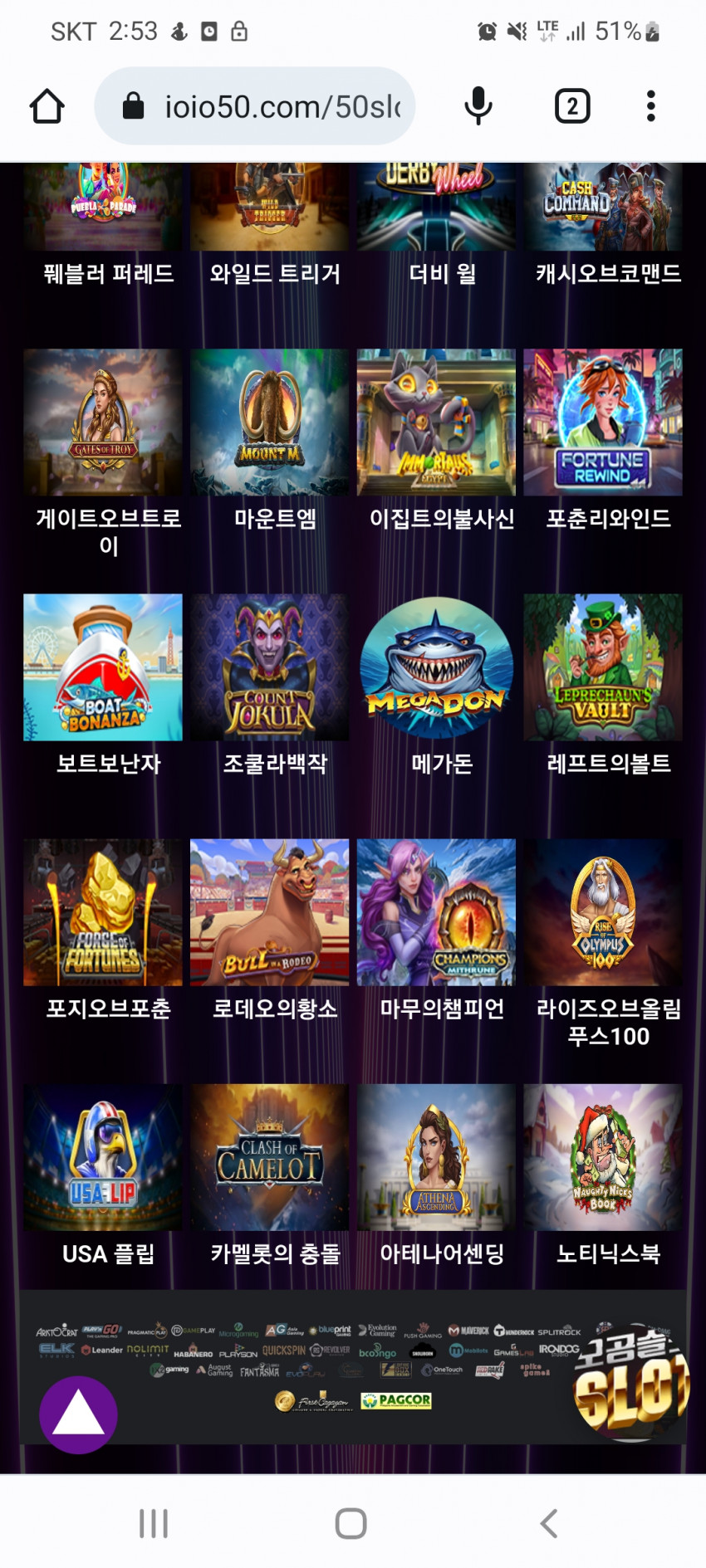Open 포춘리와인드 game tile
Screen dimensions: 706x1568
tap(603, 423)
